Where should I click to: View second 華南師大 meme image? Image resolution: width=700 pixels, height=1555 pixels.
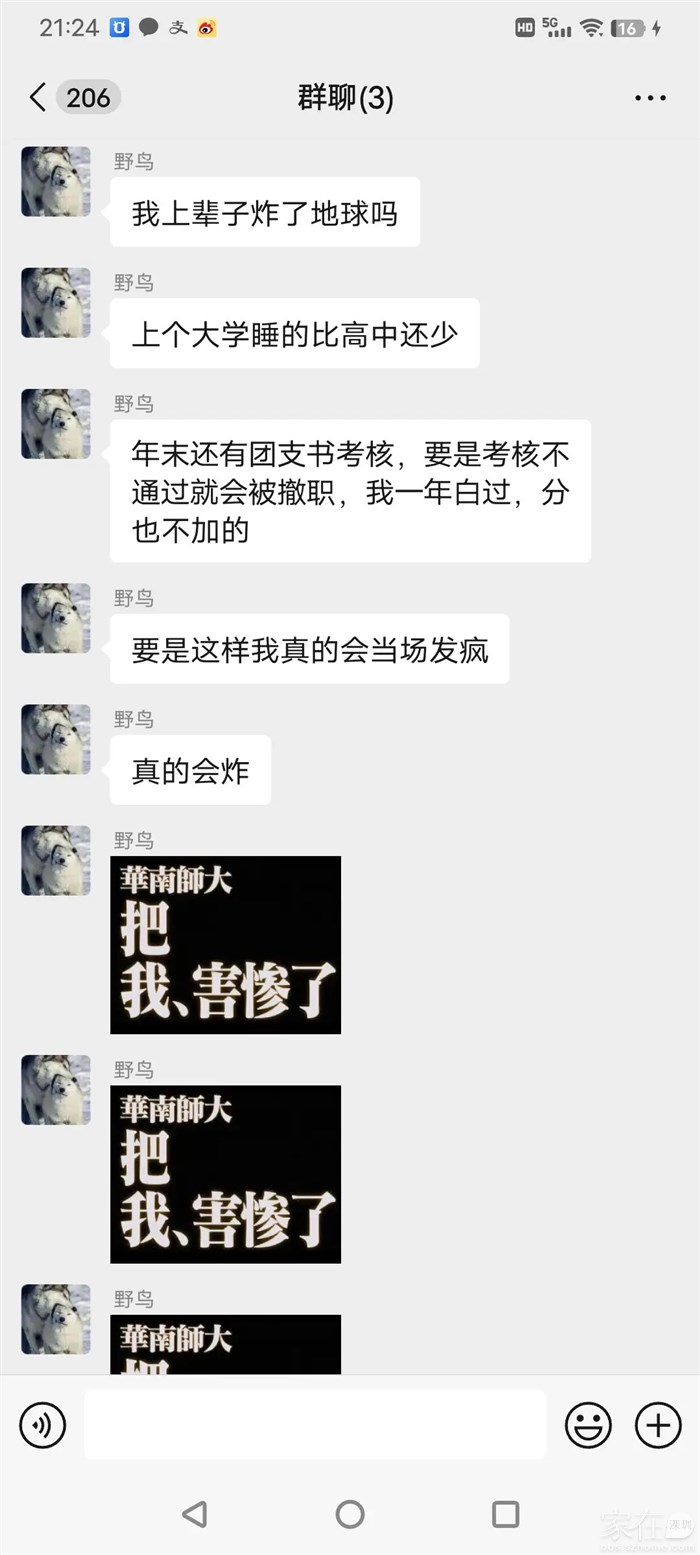point(225,1174)
